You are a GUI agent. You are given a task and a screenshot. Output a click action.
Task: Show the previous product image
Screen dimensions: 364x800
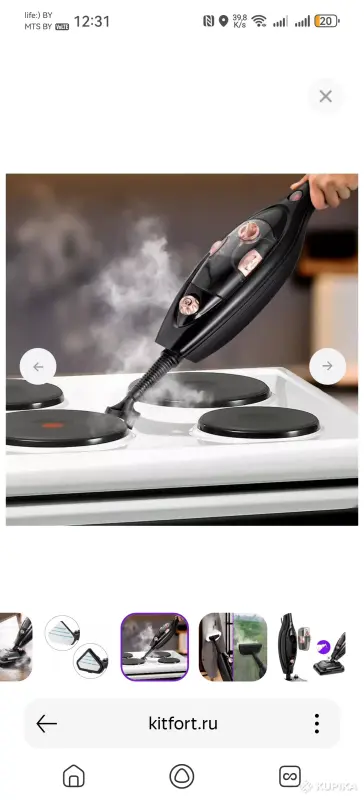[38, 366]
